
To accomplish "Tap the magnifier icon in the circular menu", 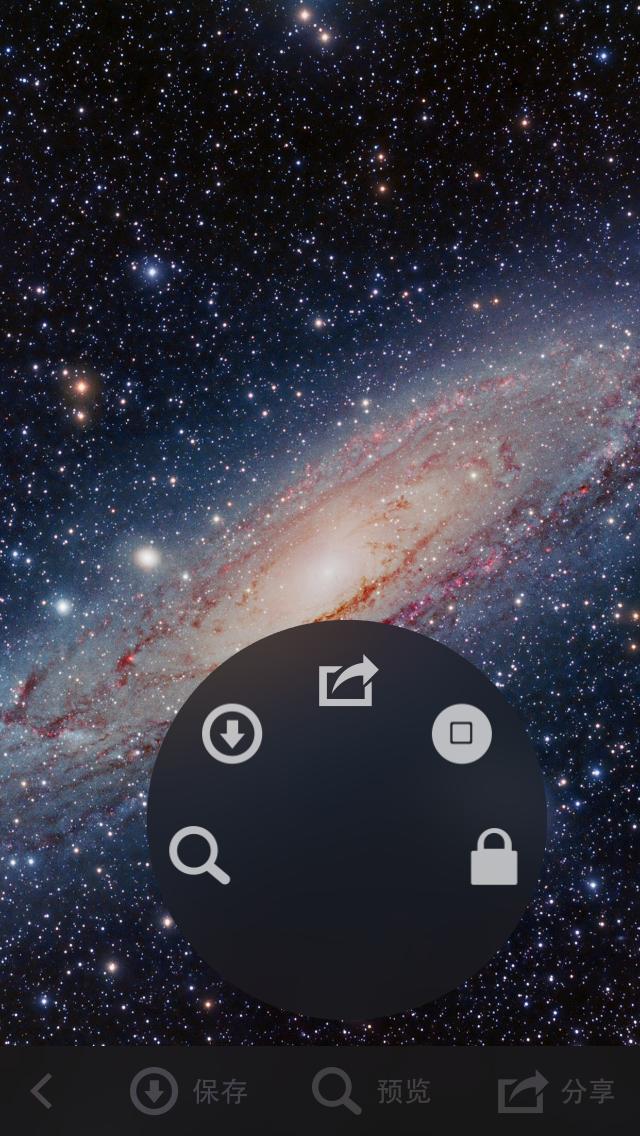I will point(199,856).
